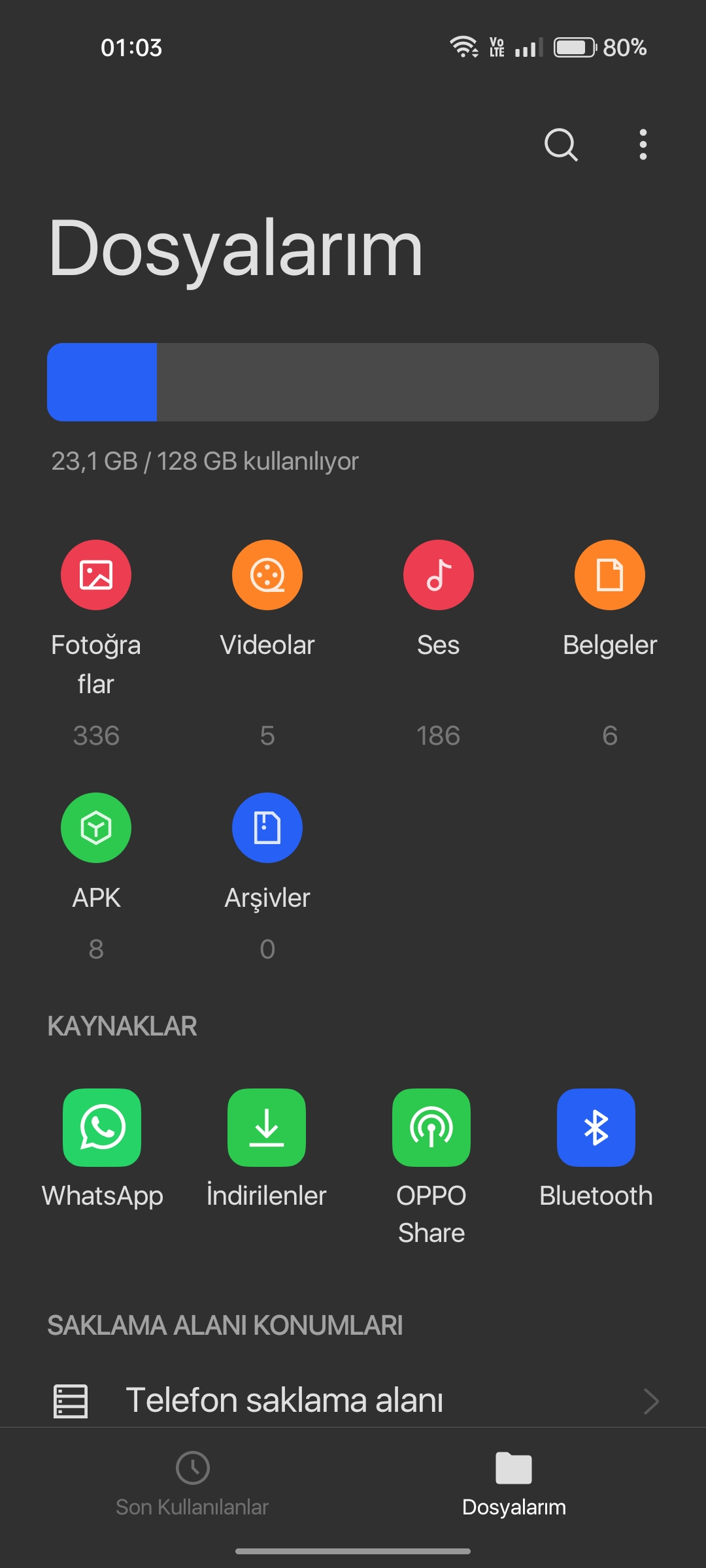Open Telefon saklama alanı
This screenshot has height=1568, width=706.
tap(353, 1401)
